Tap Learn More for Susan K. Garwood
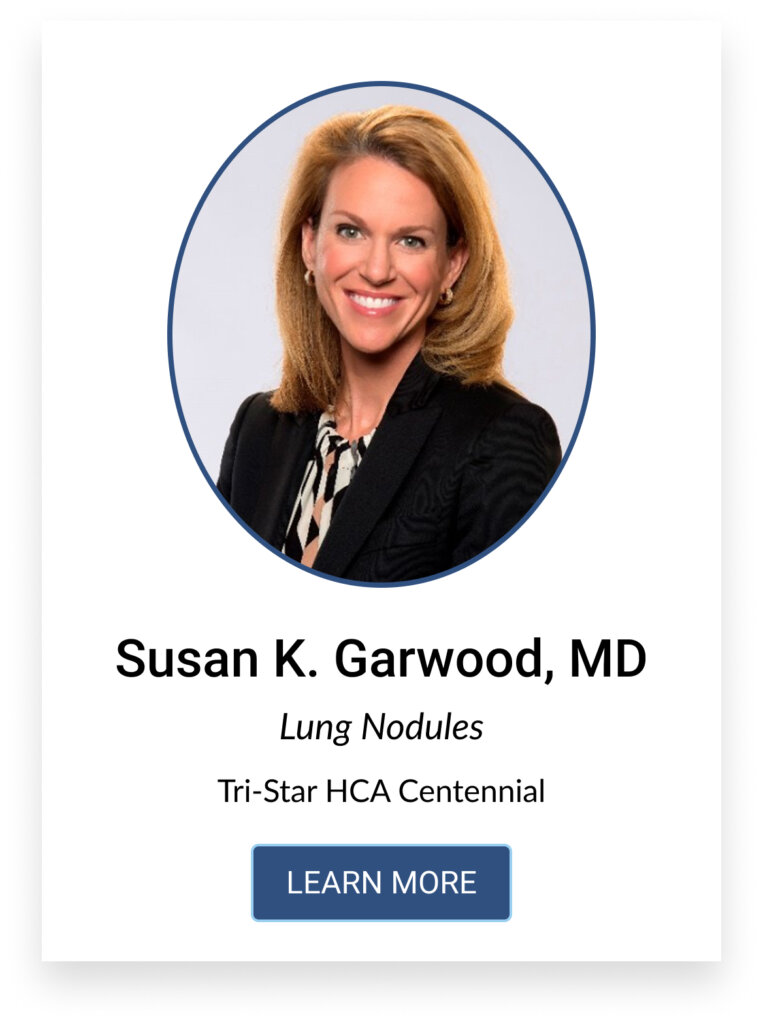 381,882
